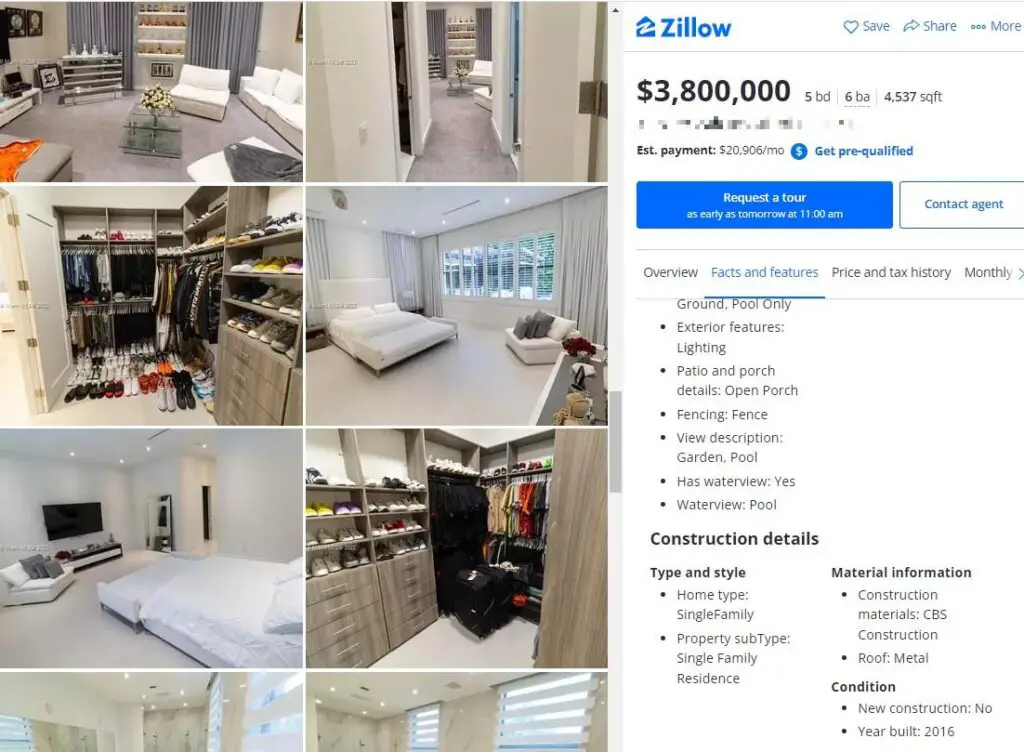View the hallway doorway photo
1024x752 pixels.
pyautogui.click(x=456, y=91)
